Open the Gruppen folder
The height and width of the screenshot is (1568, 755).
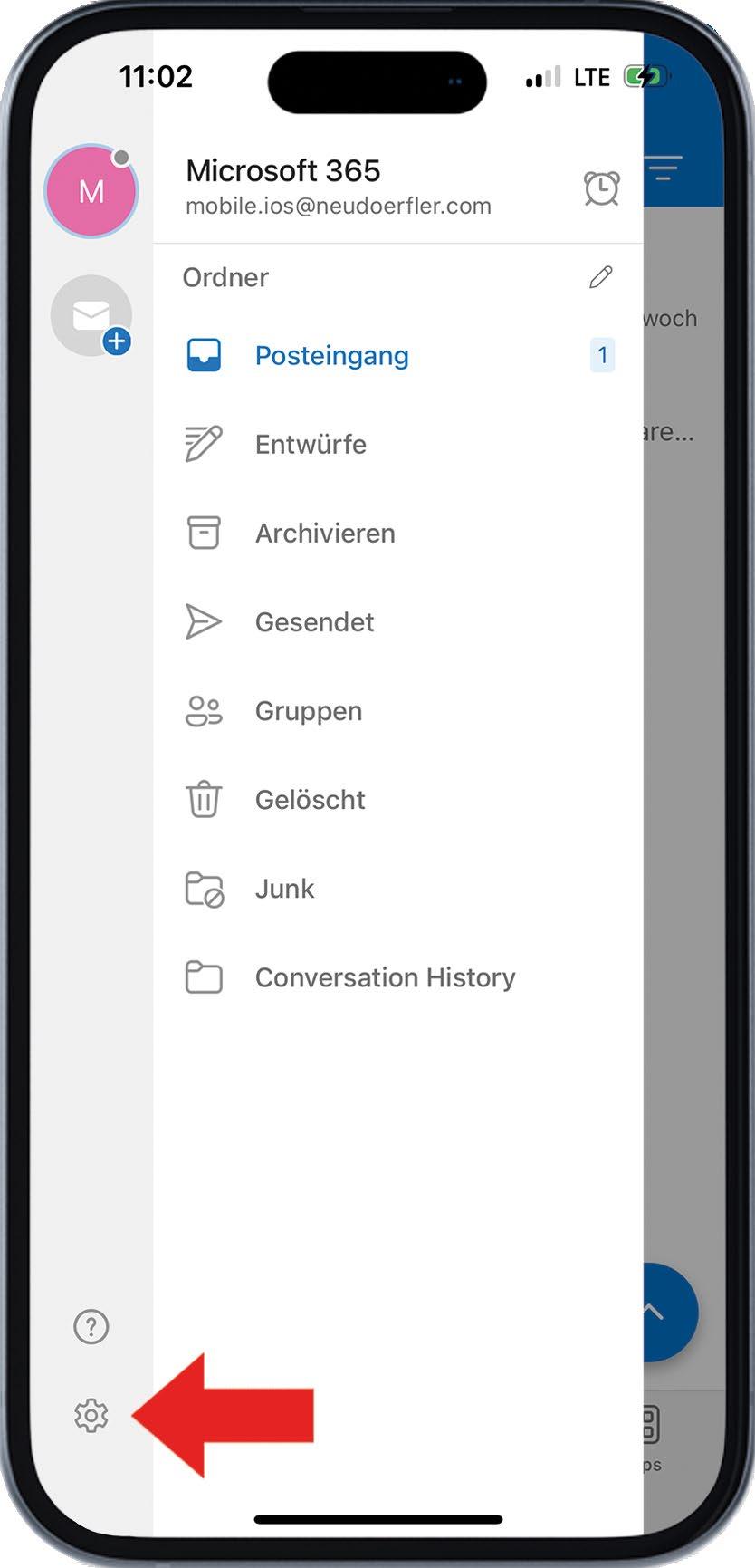pos(308,711)
